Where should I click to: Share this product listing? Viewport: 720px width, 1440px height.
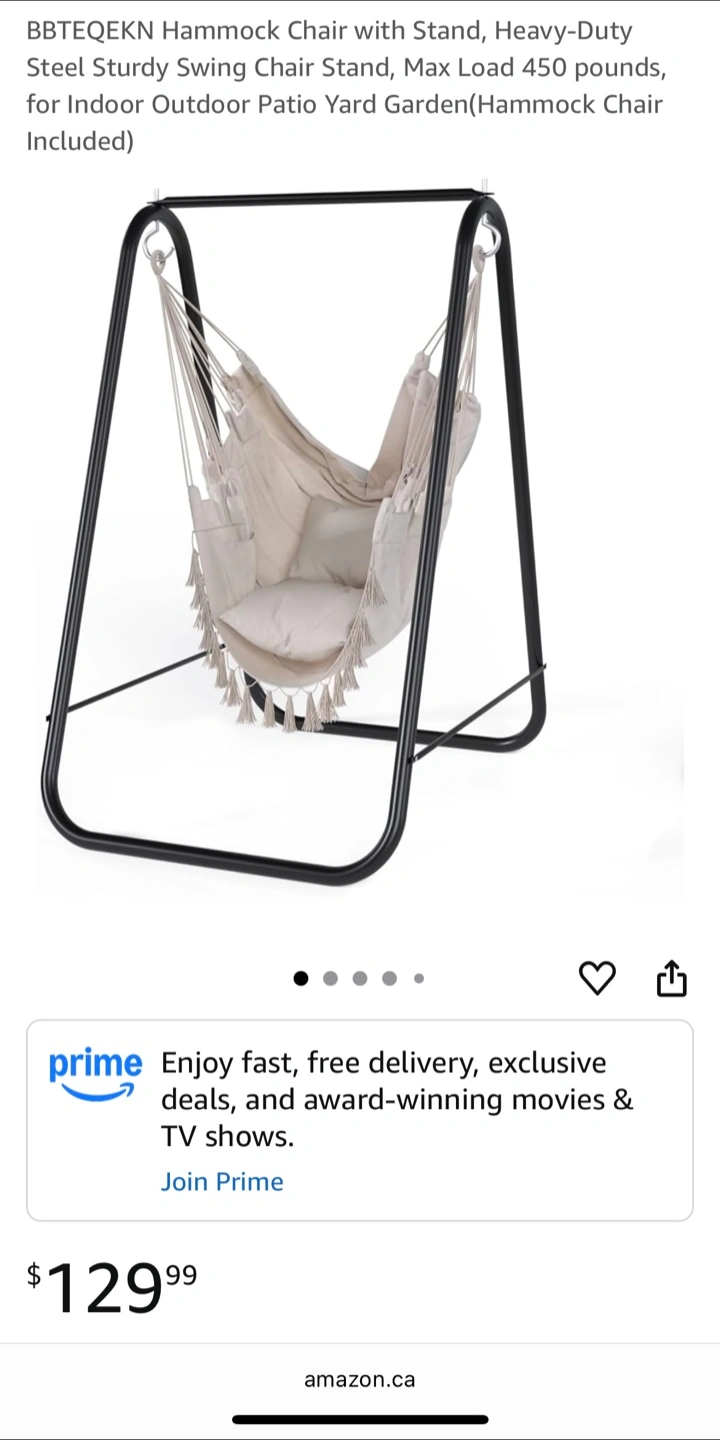(x=671, y=977)
